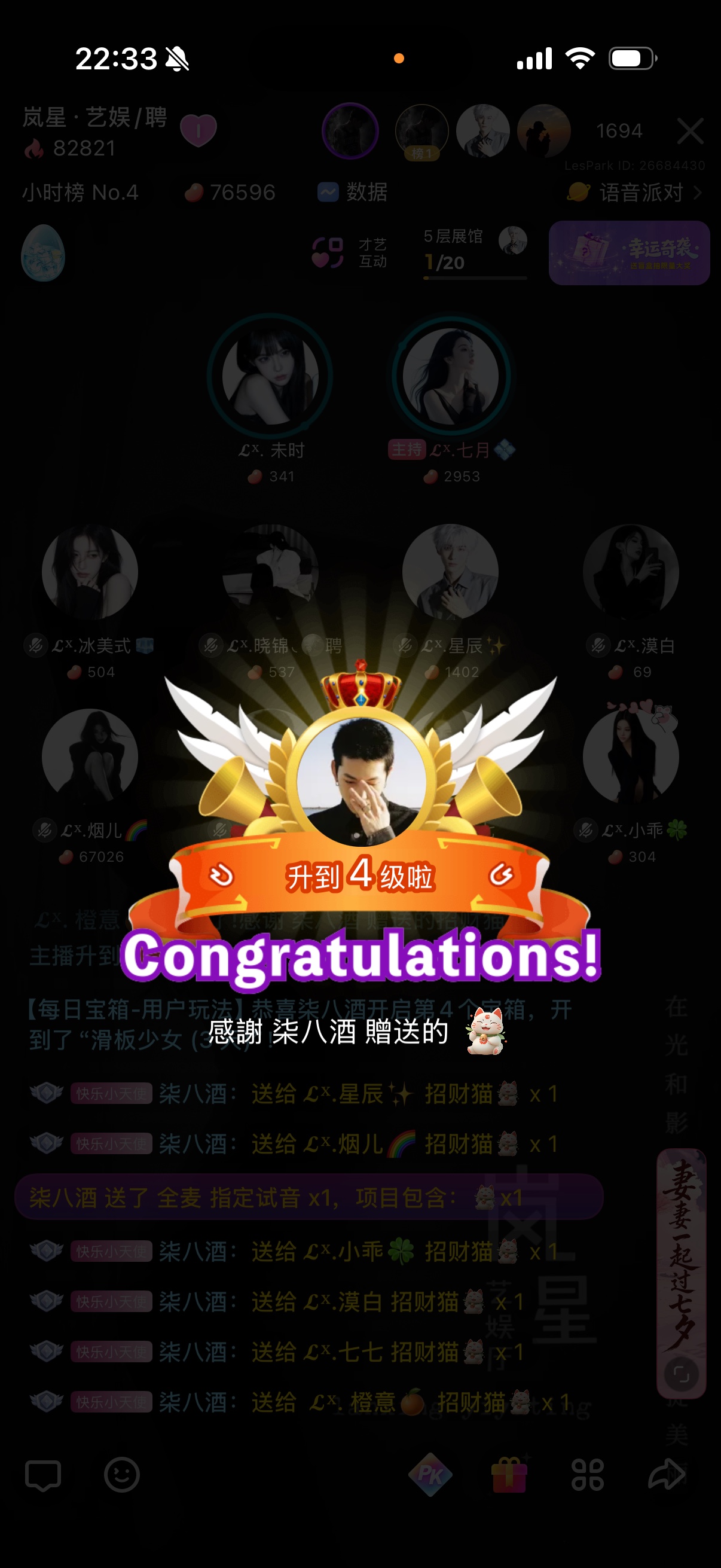This screenshot has height=1568, width=721.
Task: View 未时's seat avatar
Action: (270, 376)
